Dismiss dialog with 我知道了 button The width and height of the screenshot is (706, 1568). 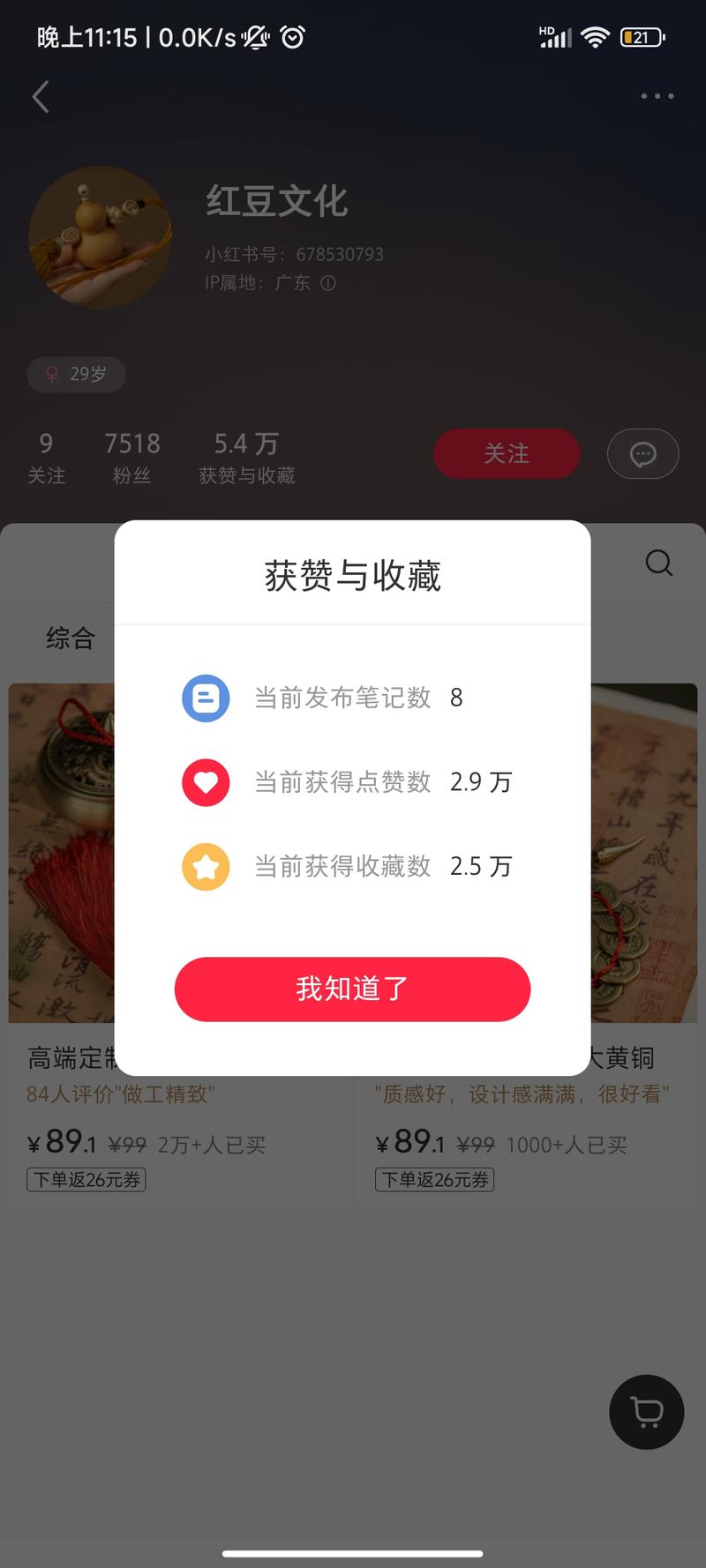[x=352, y=989]
